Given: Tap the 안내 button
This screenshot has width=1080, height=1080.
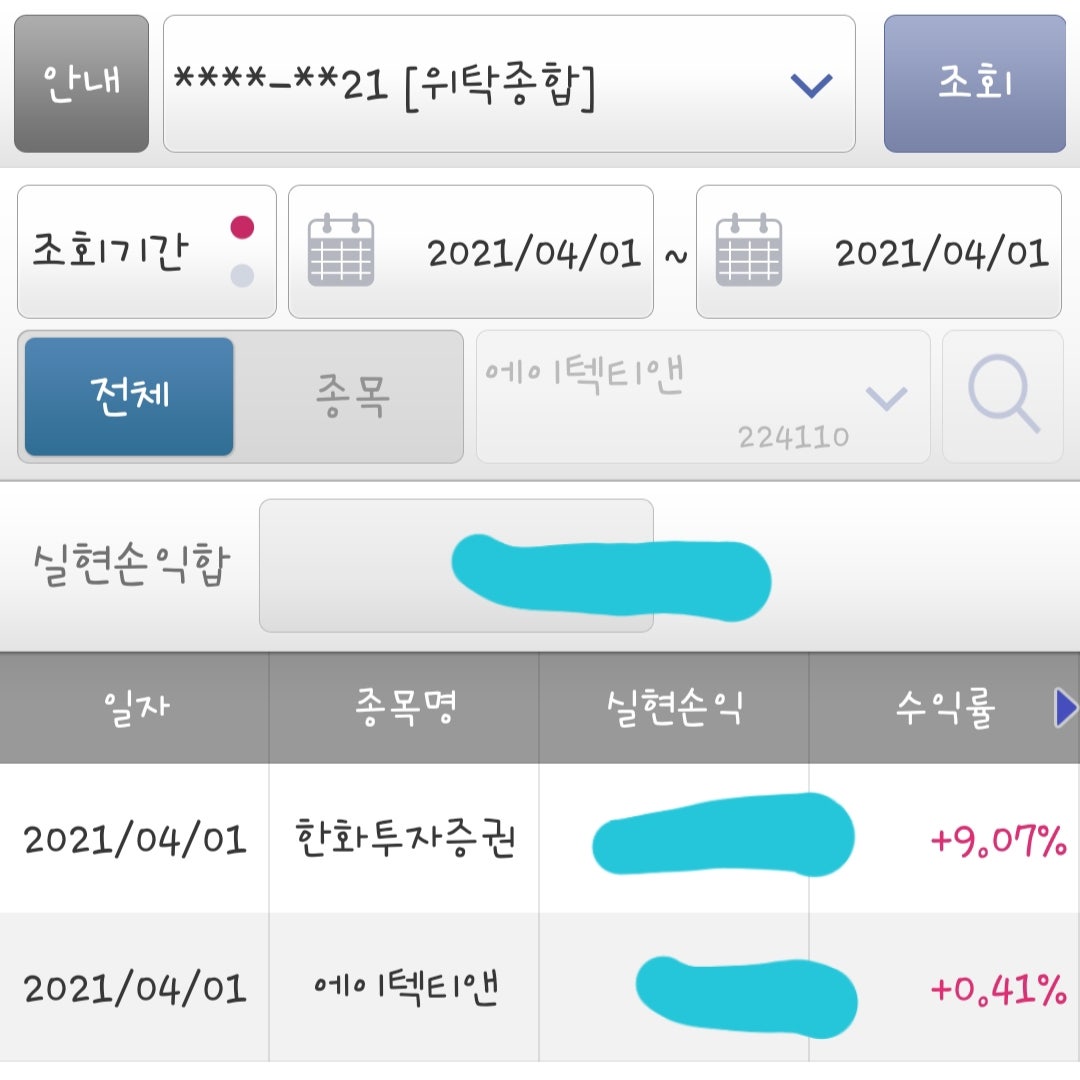Looking at the screenshot, I should point(81,83).
